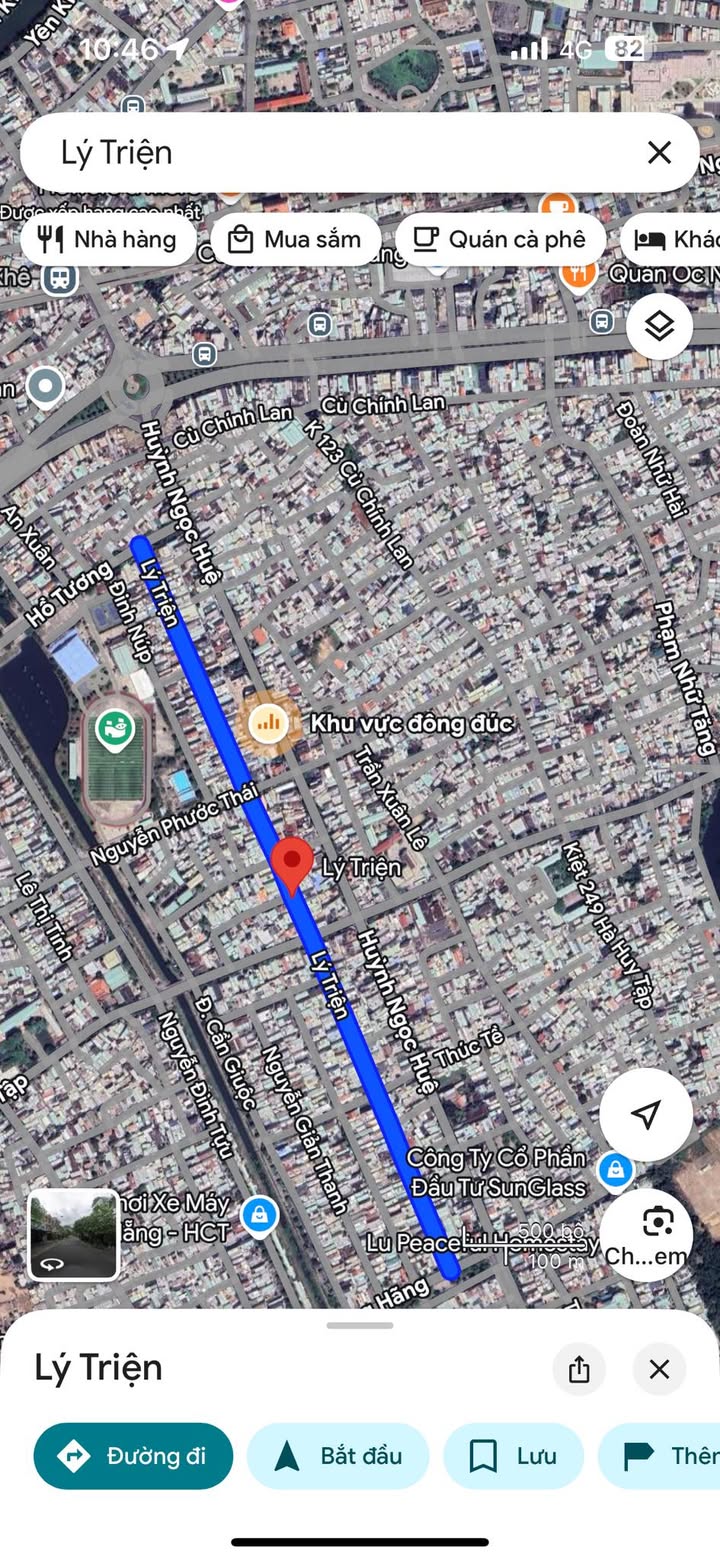The image size is (720, 1560).
Task: Choose the Quán cà phê chip
Action: click(500, 239)
